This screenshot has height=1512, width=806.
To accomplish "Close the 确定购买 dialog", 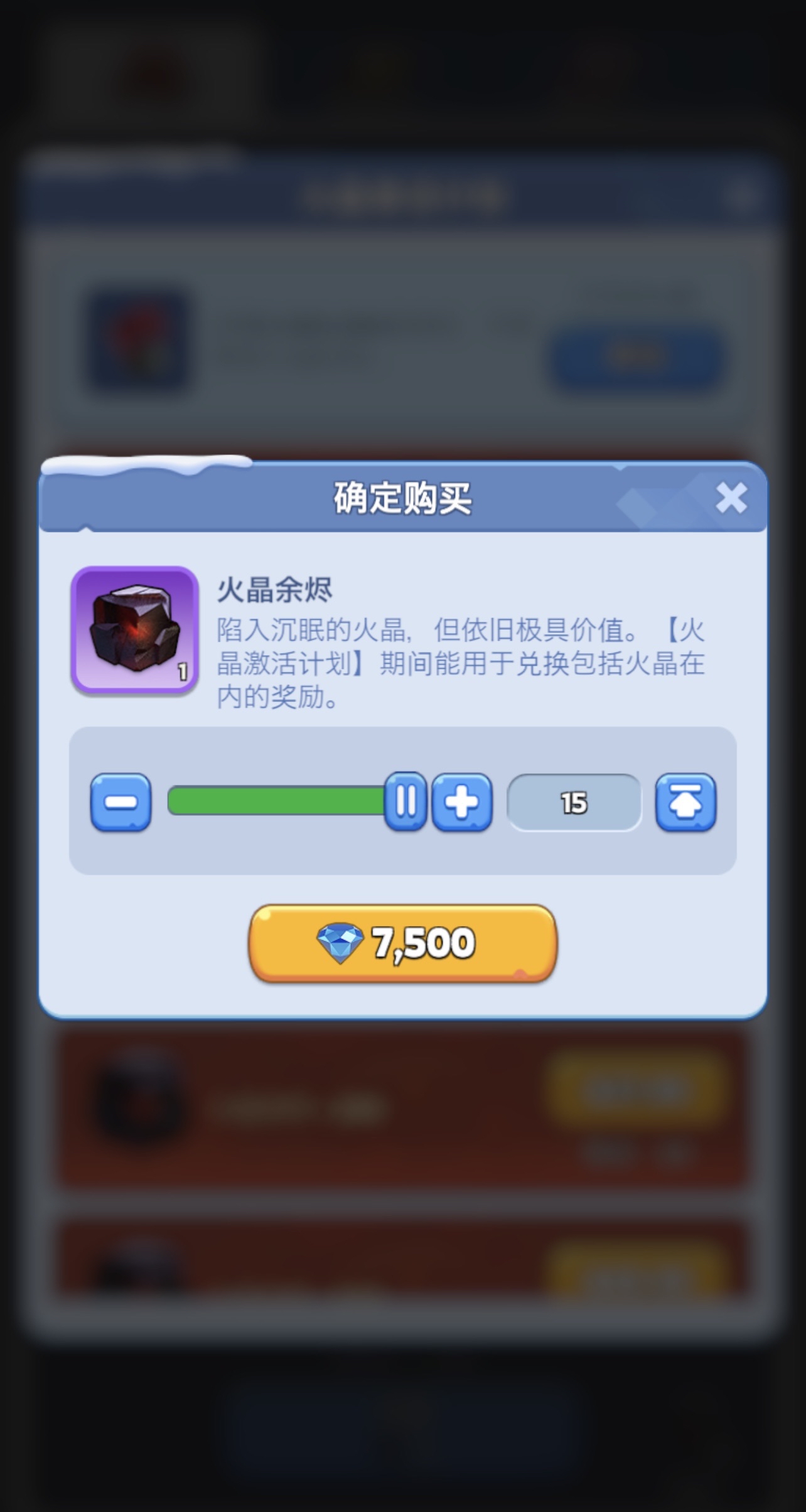I will tap(731, 499).
